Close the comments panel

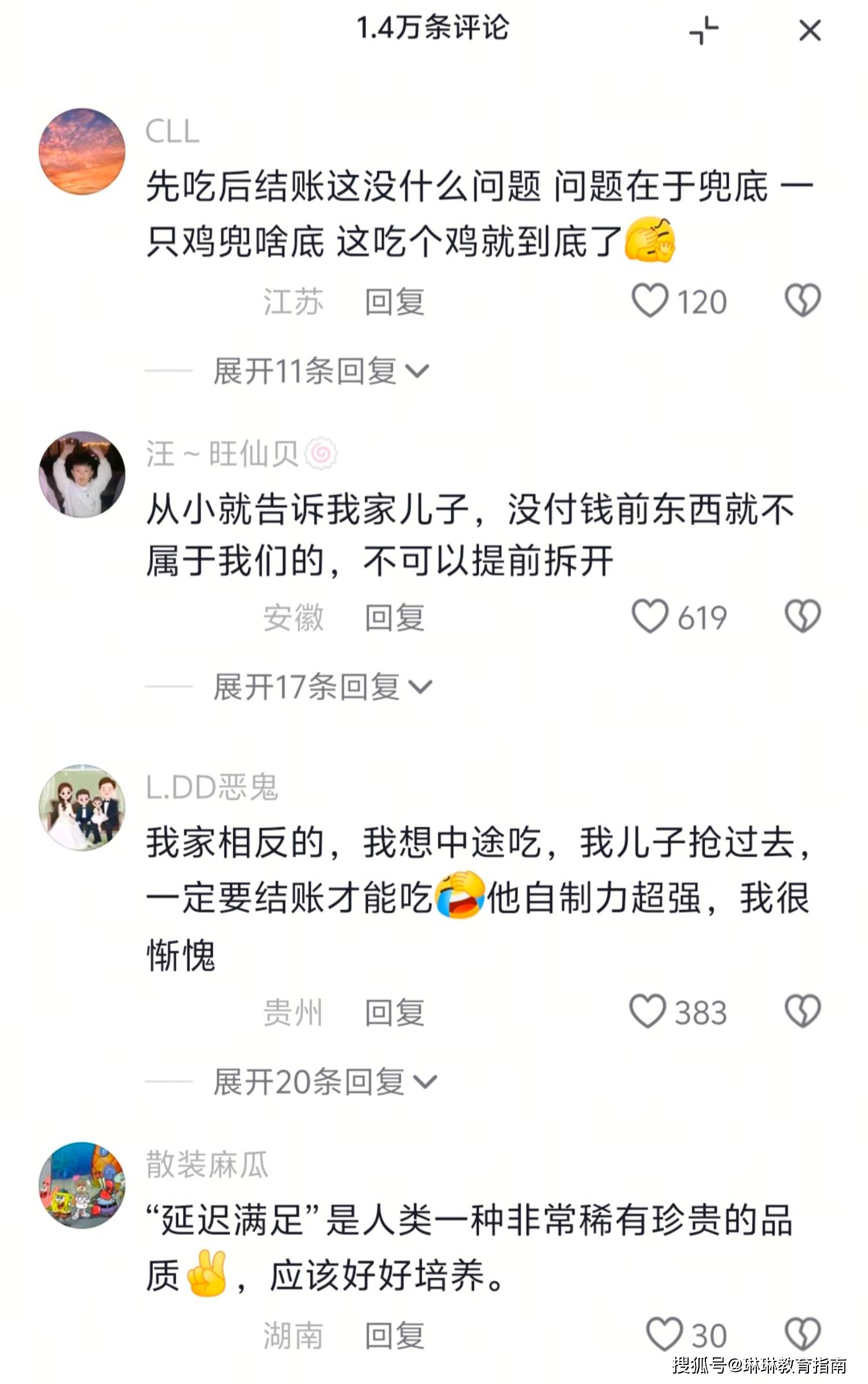point(810,31)
